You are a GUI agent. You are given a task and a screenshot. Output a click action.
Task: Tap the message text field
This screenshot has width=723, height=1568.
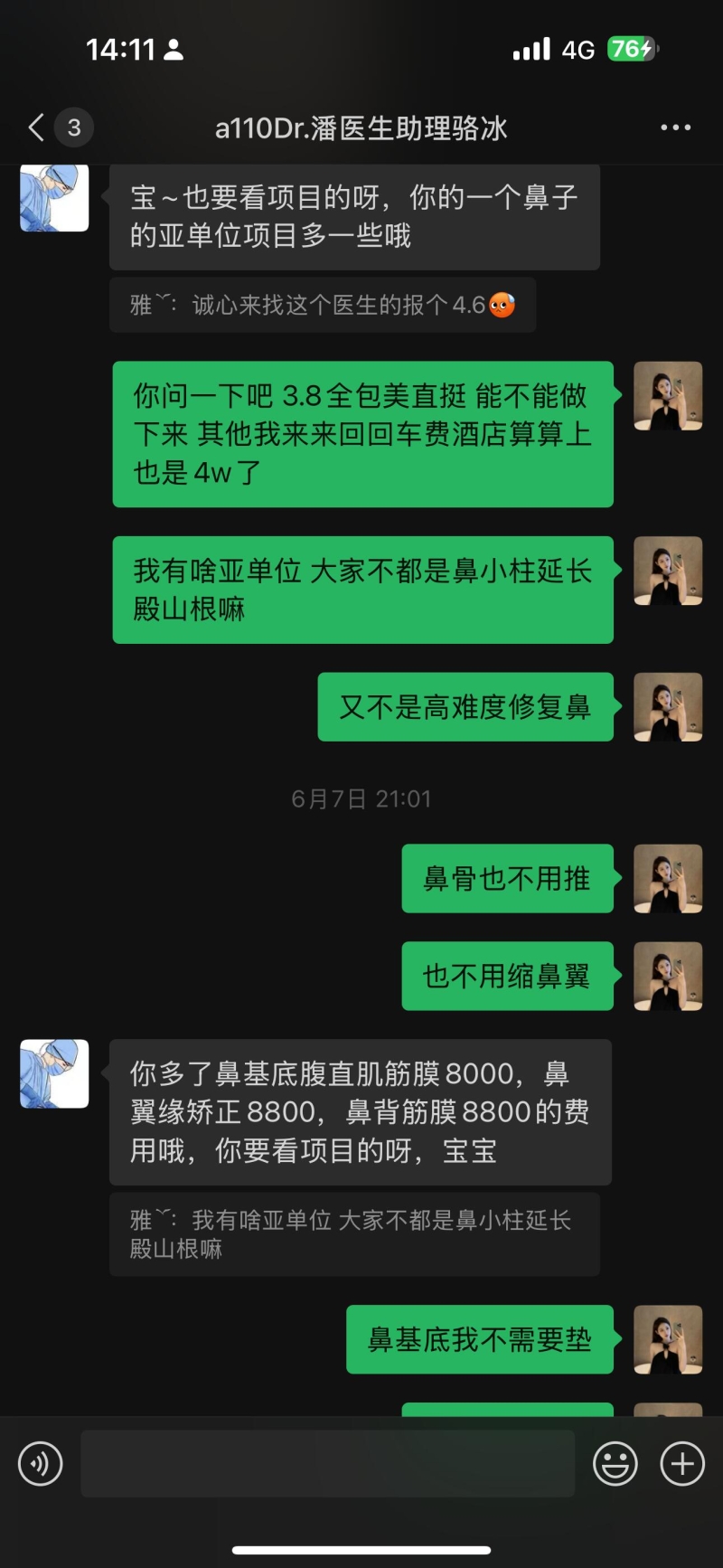point(327,1463)
